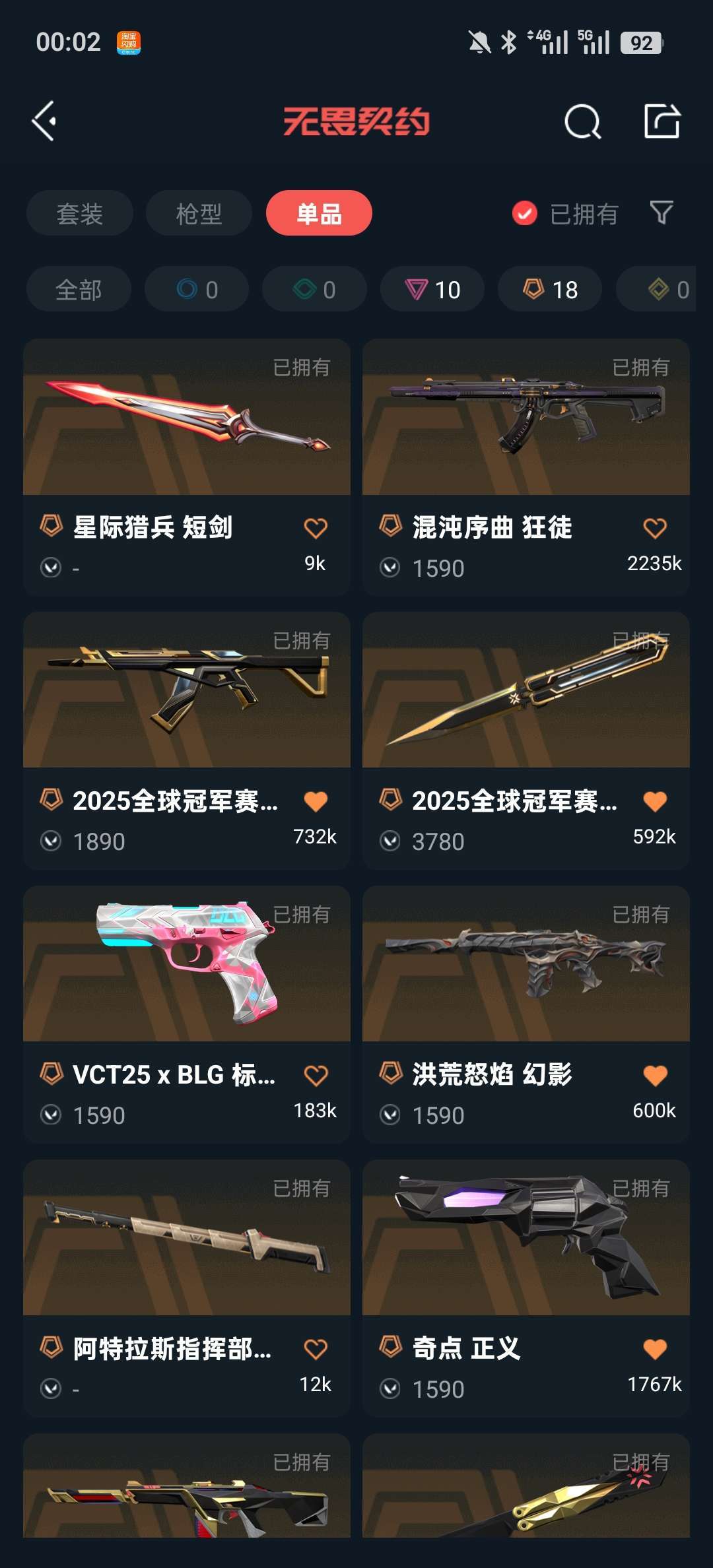Filter by the purple tier chip showing 10
The width and height of the screenshot is (713, 1568).
point(432,289)
